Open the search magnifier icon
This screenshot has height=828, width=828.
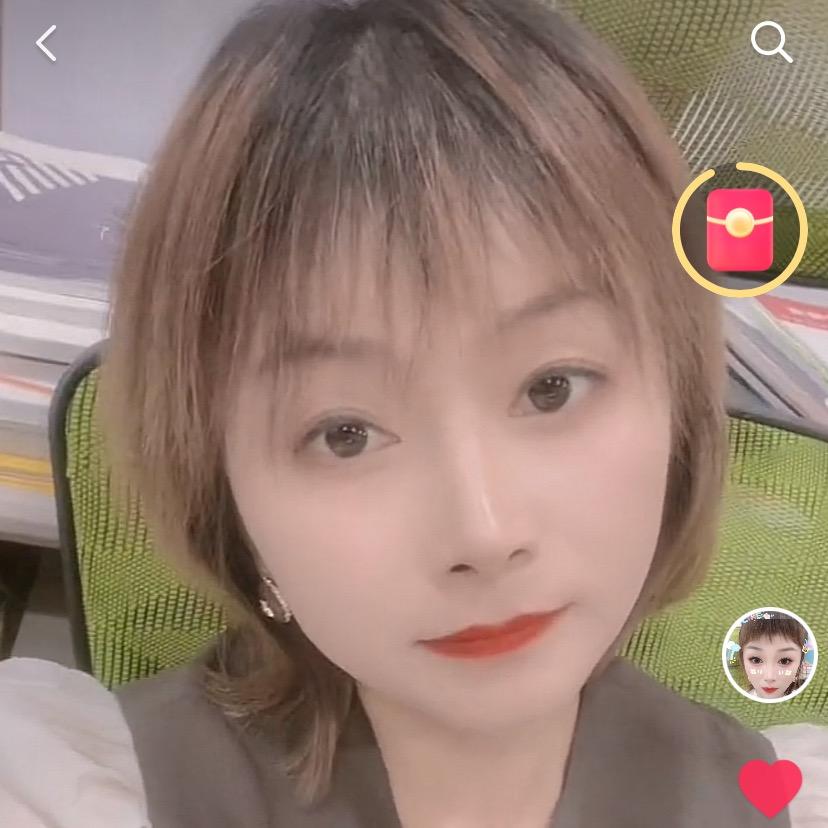[x=771, y=42]
